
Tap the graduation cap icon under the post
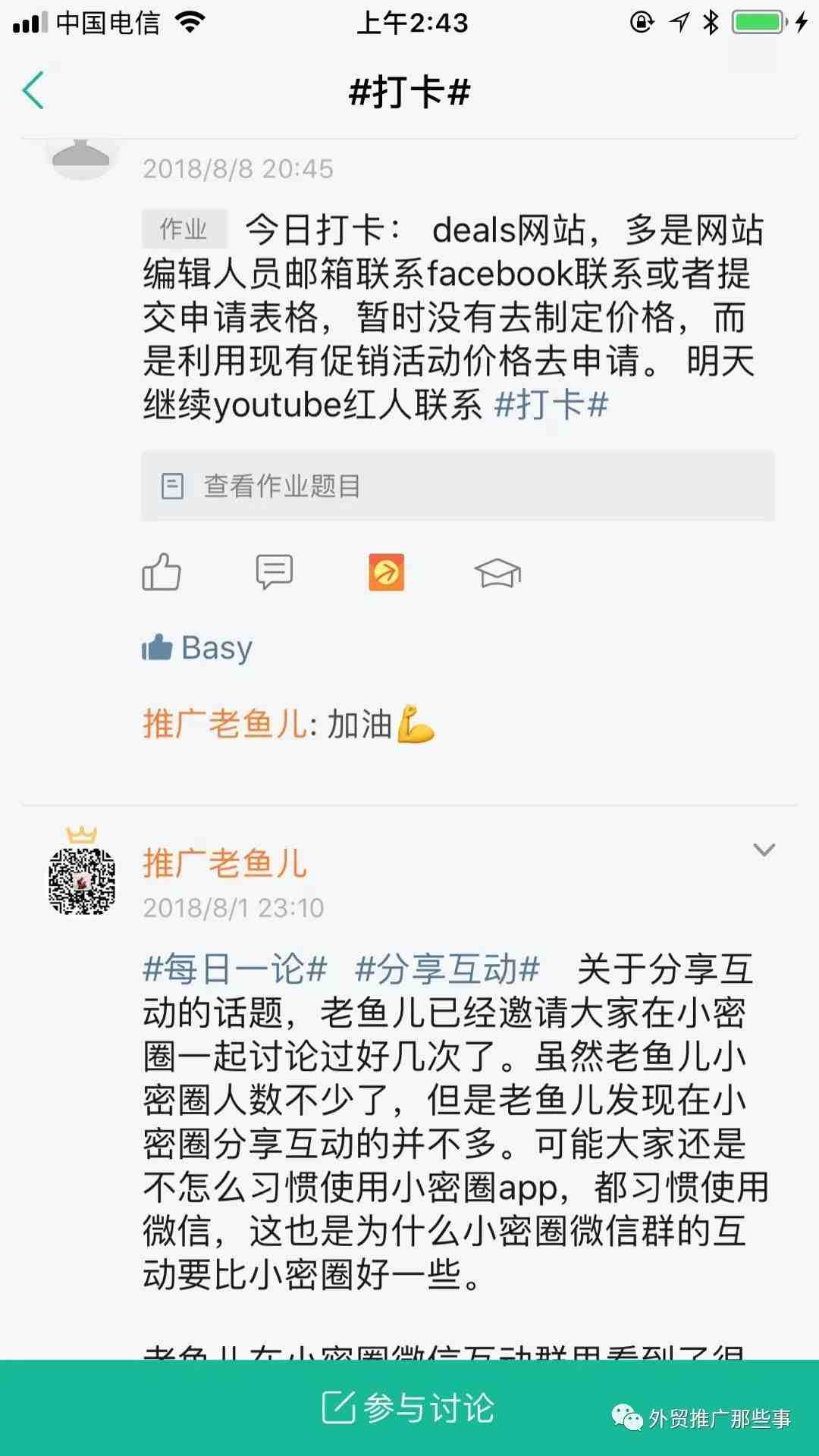tap(497, 574)
